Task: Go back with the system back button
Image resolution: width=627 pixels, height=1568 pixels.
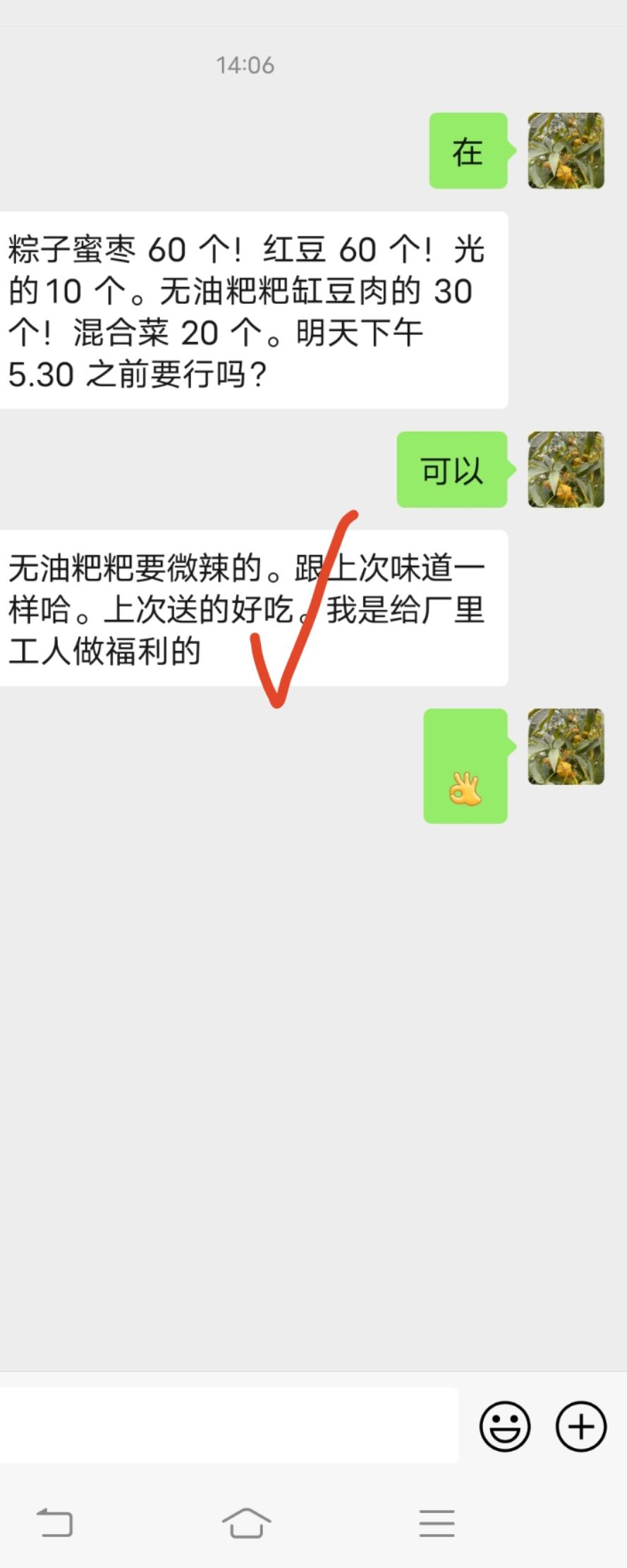Action: click(55, 1522)
